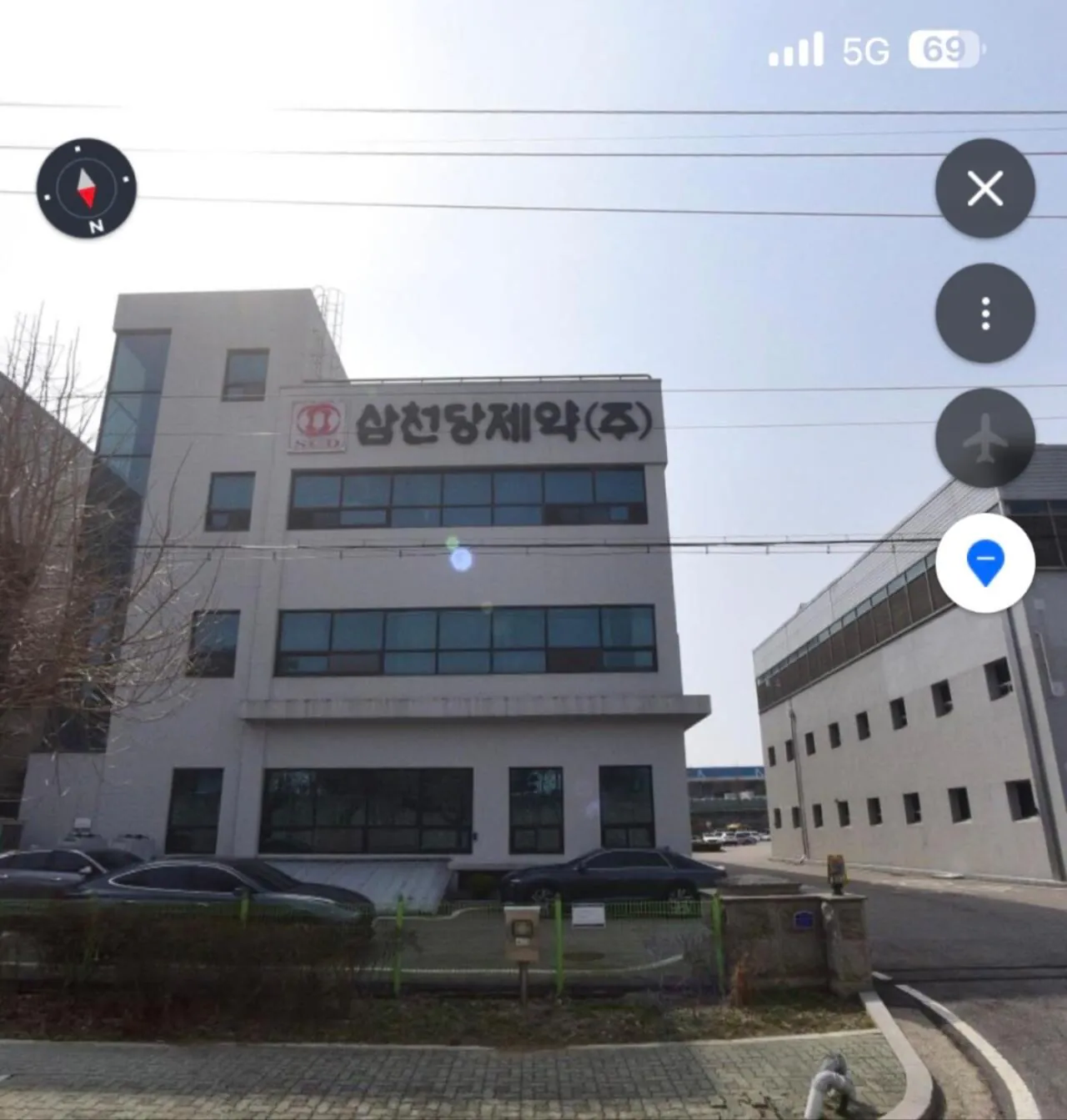Tap the airplane flyover button
This screenshot has height=1120, width=1067.
coord(984,438)
